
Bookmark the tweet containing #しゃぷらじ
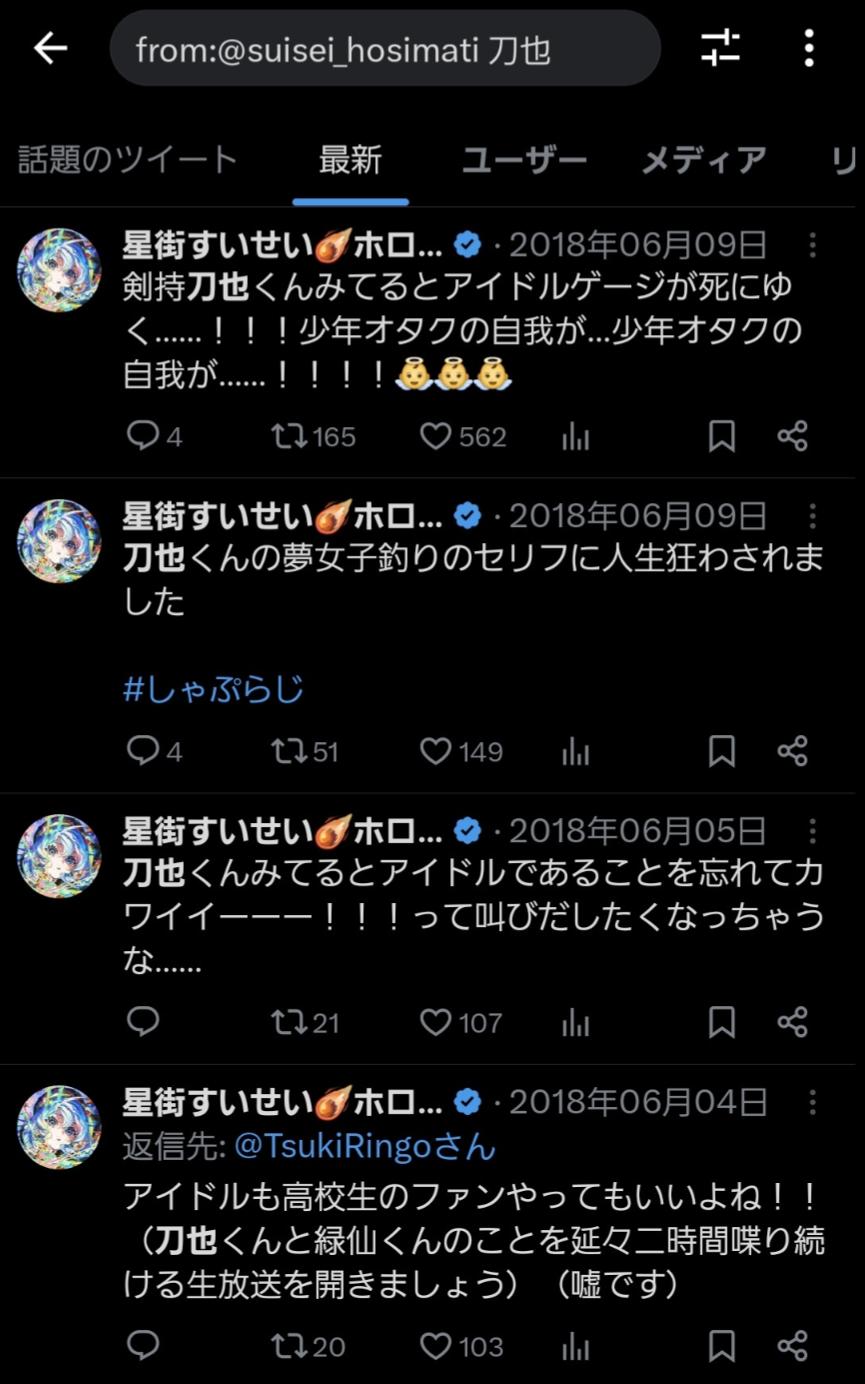pyautogui.click(x=722, y=752)
